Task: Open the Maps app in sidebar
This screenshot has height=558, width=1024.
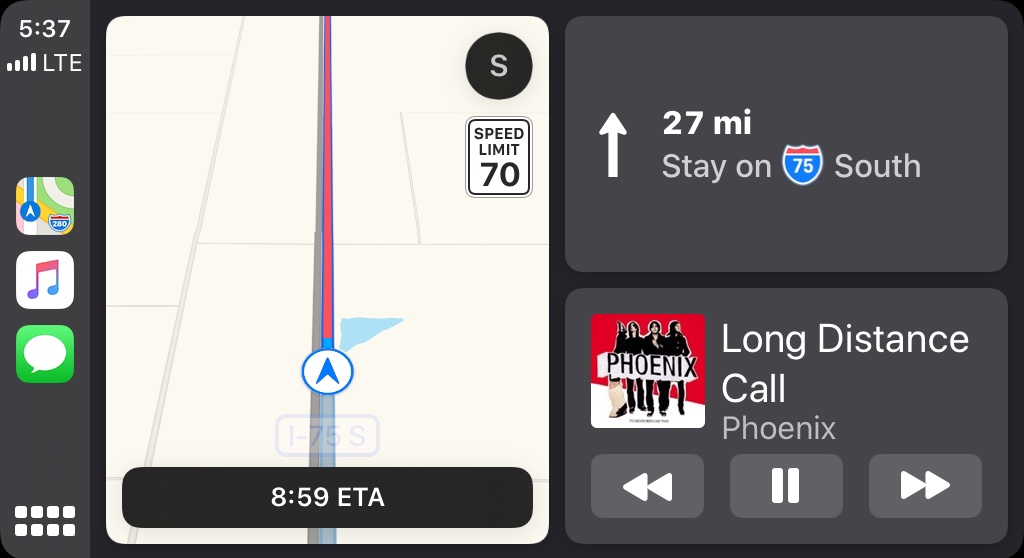Action: 45,206
